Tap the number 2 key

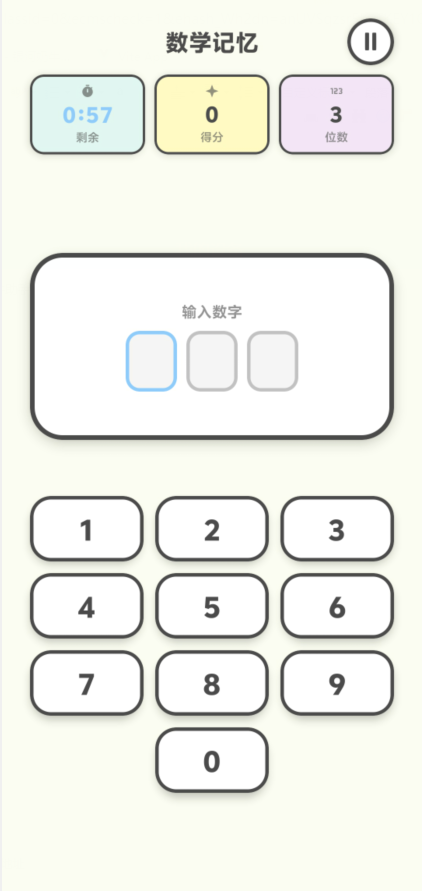click(x=212, y=529)
